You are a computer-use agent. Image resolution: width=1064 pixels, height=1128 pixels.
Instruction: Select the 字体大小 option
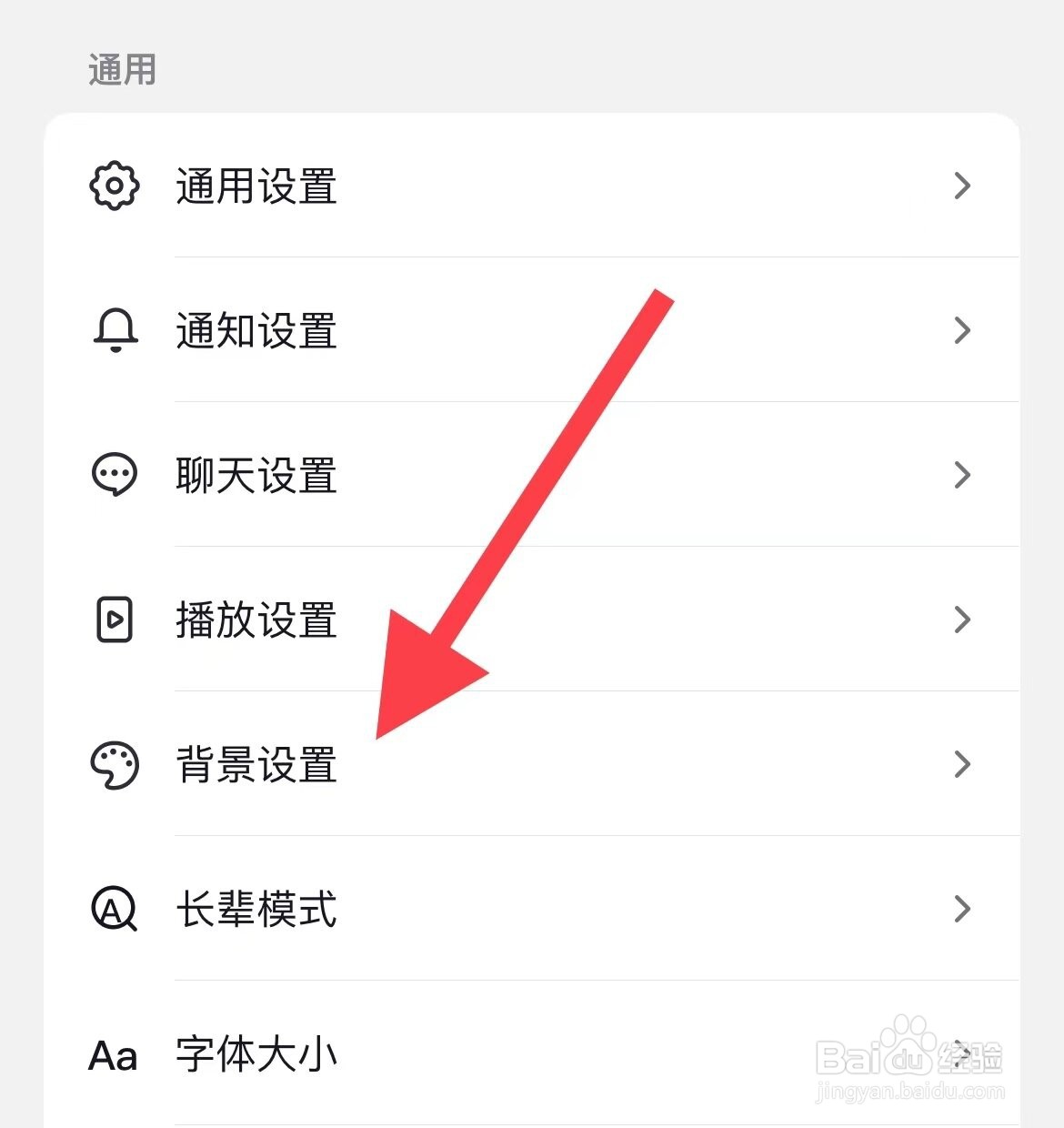256,1055
